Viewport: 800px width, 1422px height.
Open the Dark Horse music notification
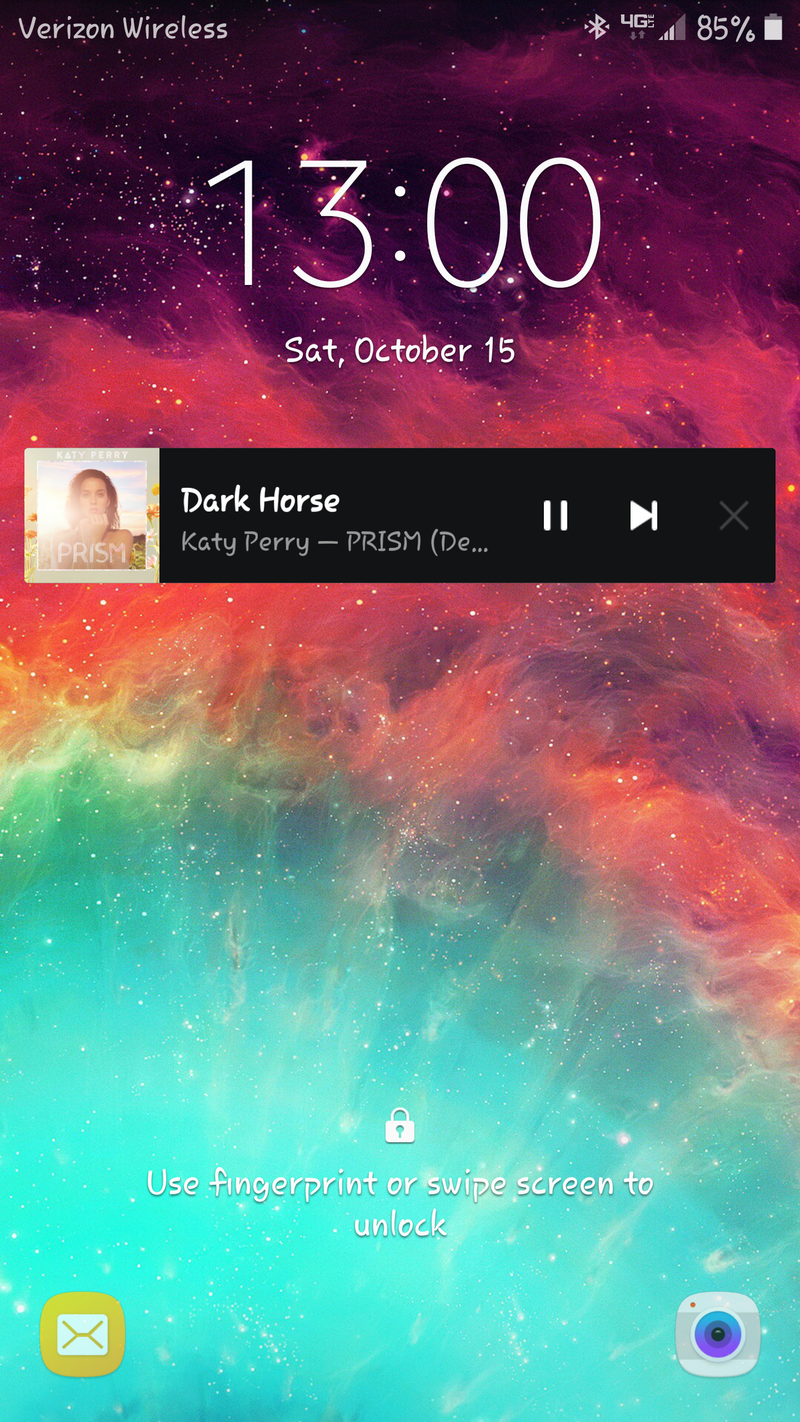(x=330, y=516)
